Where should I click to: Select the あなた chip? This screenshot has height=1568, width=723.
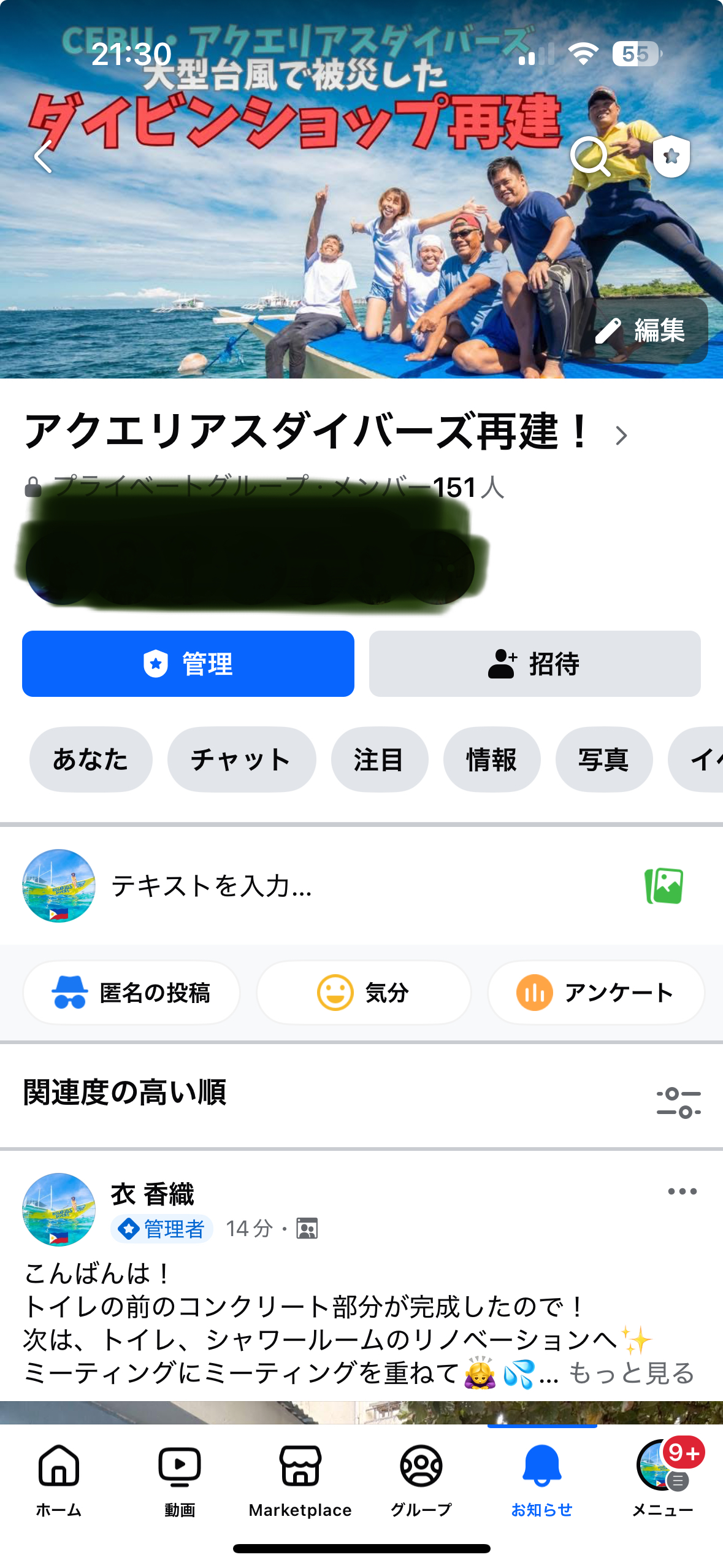[91, 759]
